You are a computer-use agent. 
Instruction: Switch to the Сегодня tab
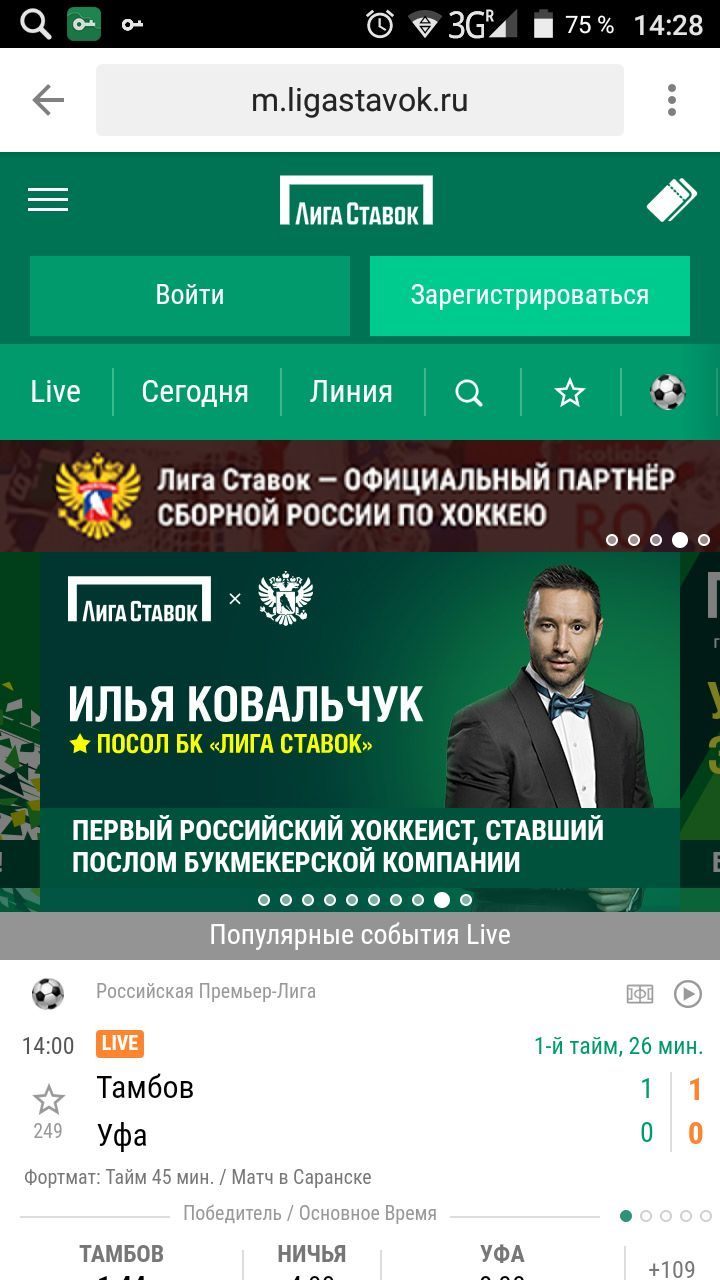pos(195,392)
